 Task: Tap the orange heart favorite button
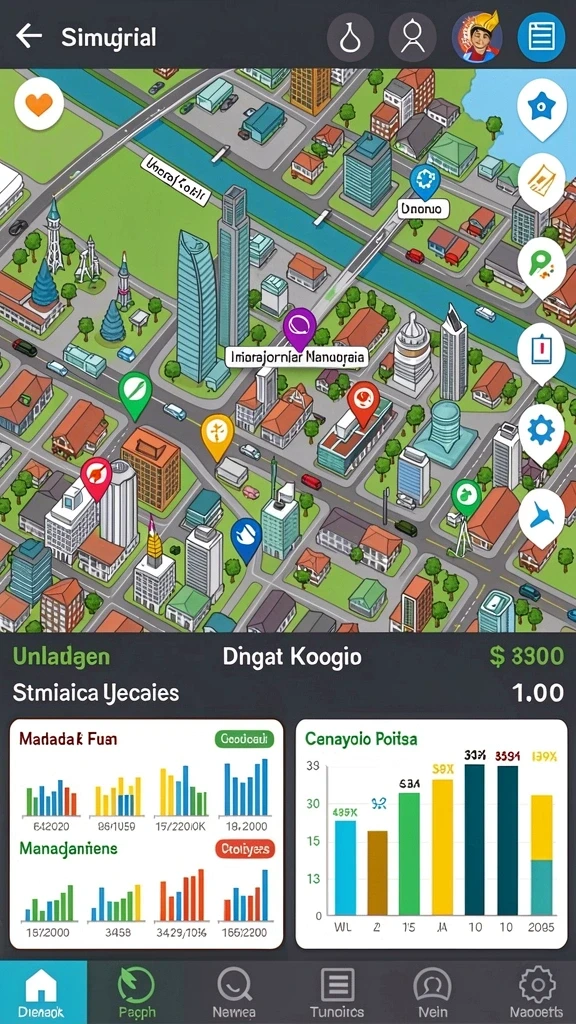39,104
